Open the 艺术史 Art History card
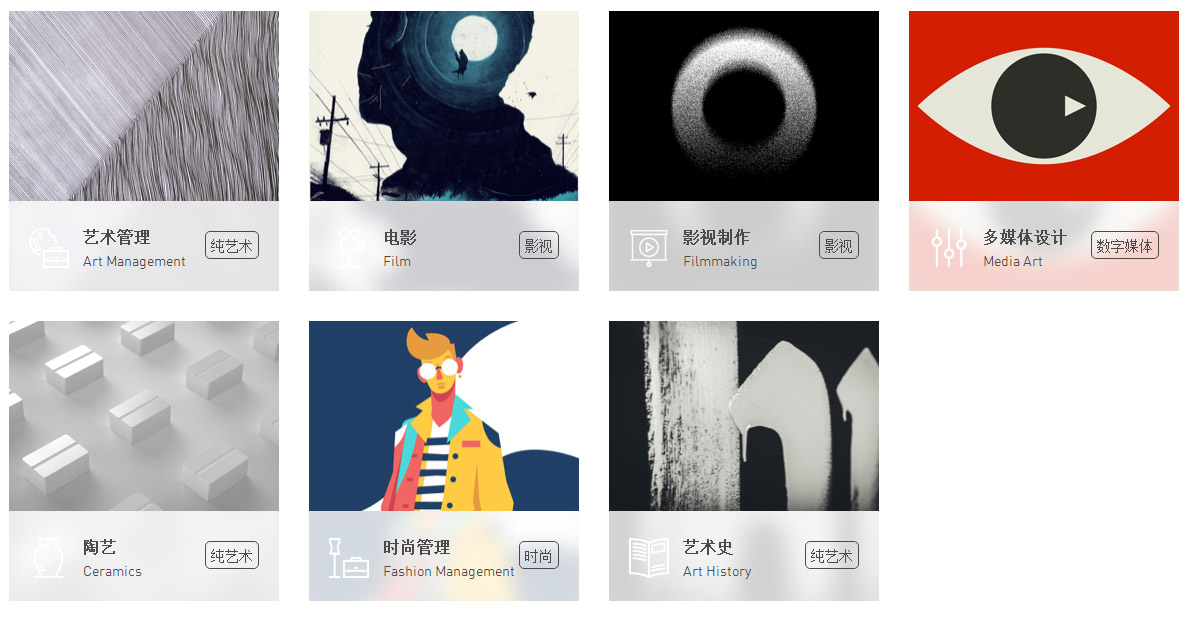Screen dimensions: 1190x620 pos(743,416)
